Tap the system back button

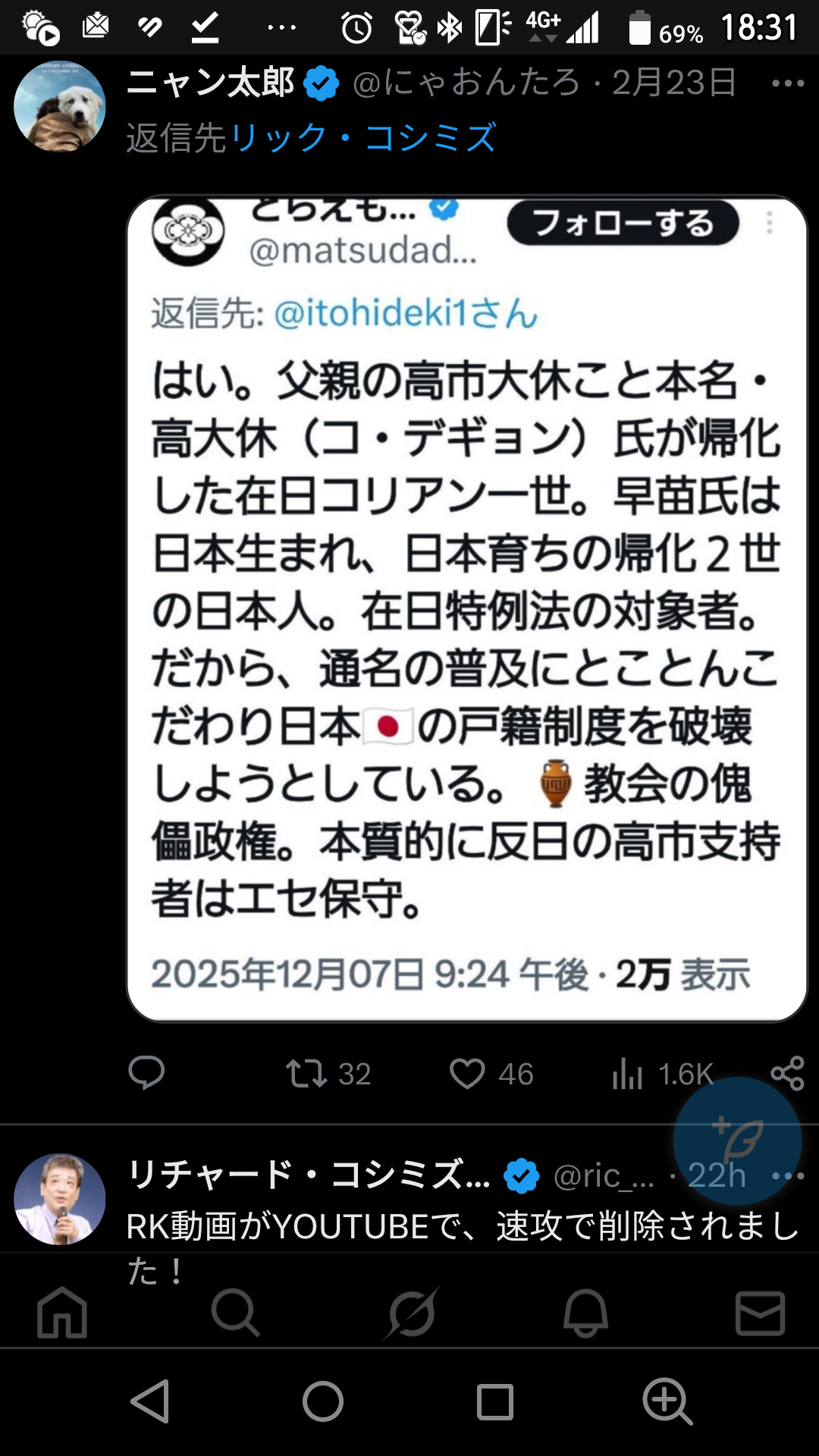tap(150, 1401)
